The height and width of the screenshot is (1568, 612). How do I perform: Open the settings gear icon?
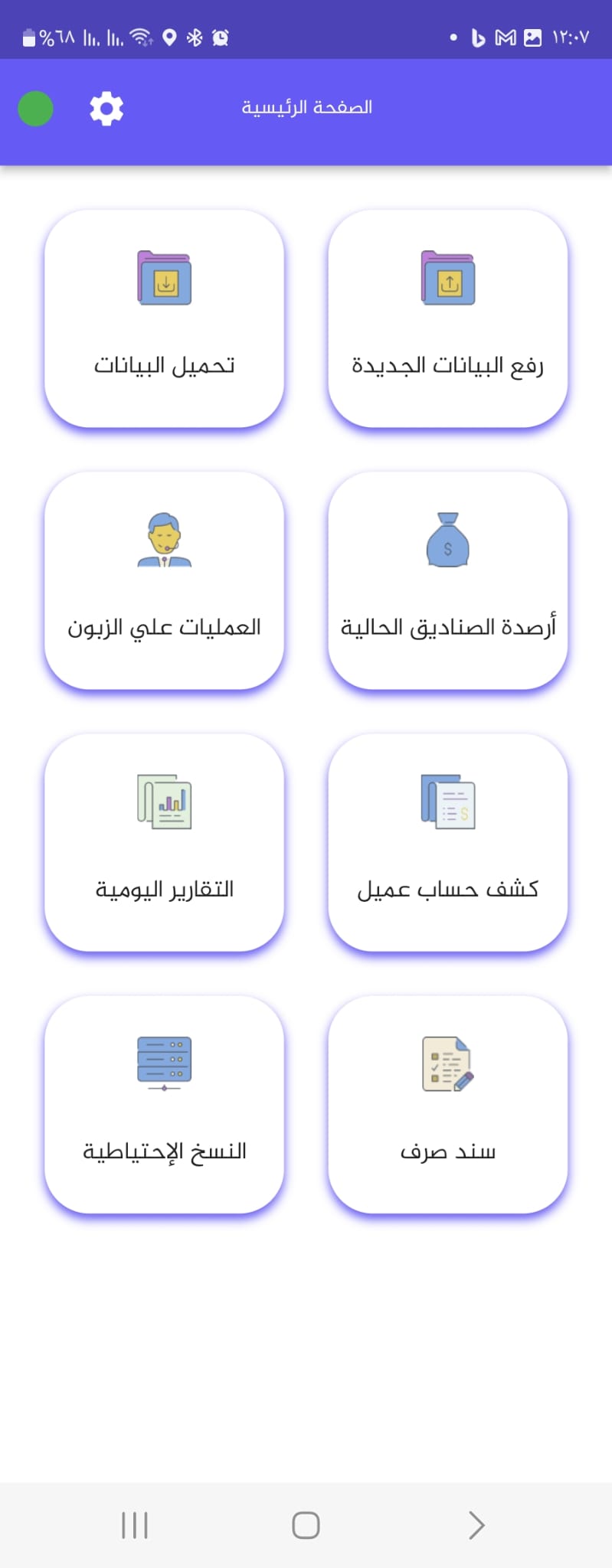tap(106, 109)
